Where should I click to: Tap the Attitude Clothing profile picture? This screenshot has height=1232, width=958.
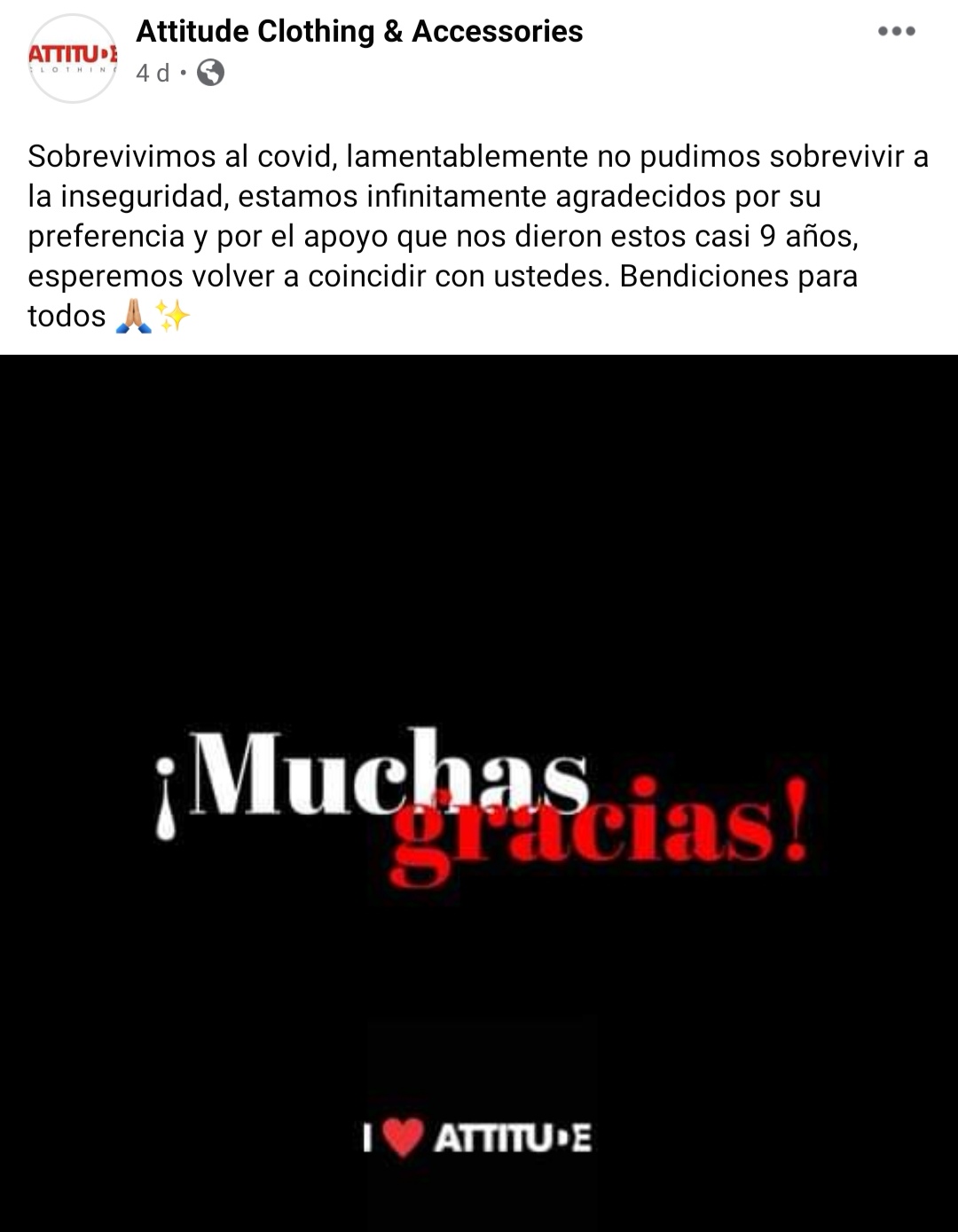click(x=73, y=59)
